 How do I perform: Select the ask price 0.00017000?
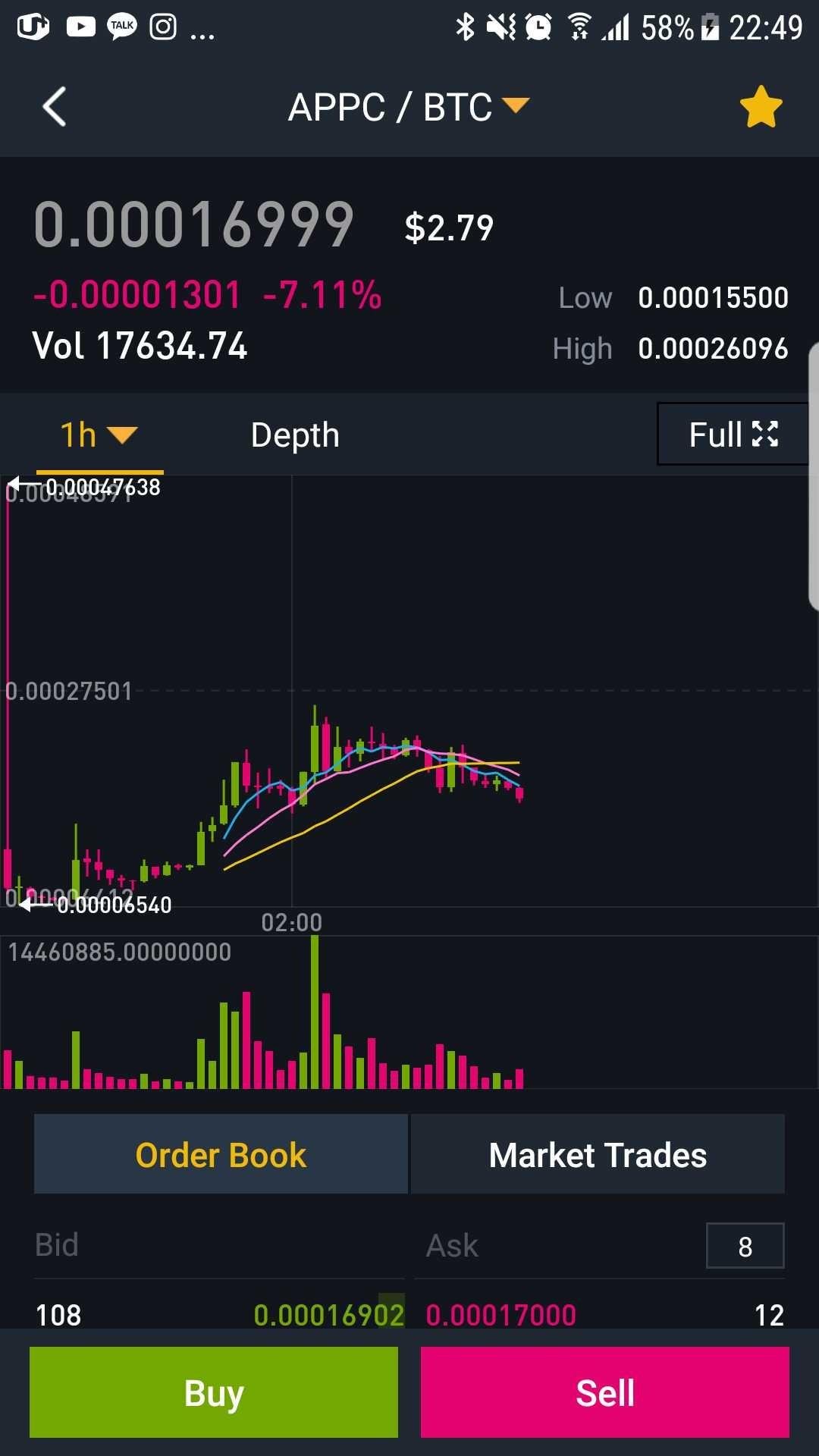click(x=501, y=1315)
